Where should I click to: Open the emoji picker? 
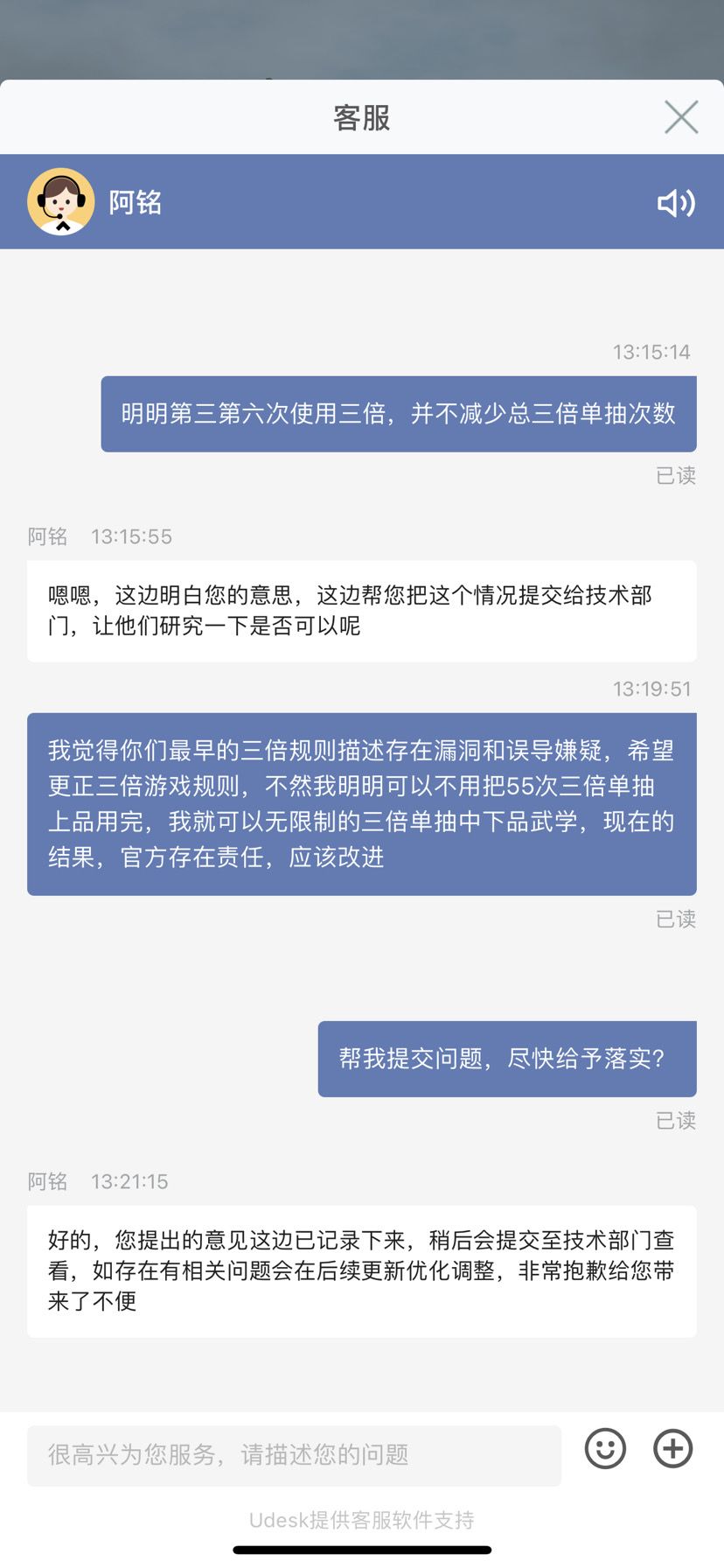click(x=605, y=1448)
